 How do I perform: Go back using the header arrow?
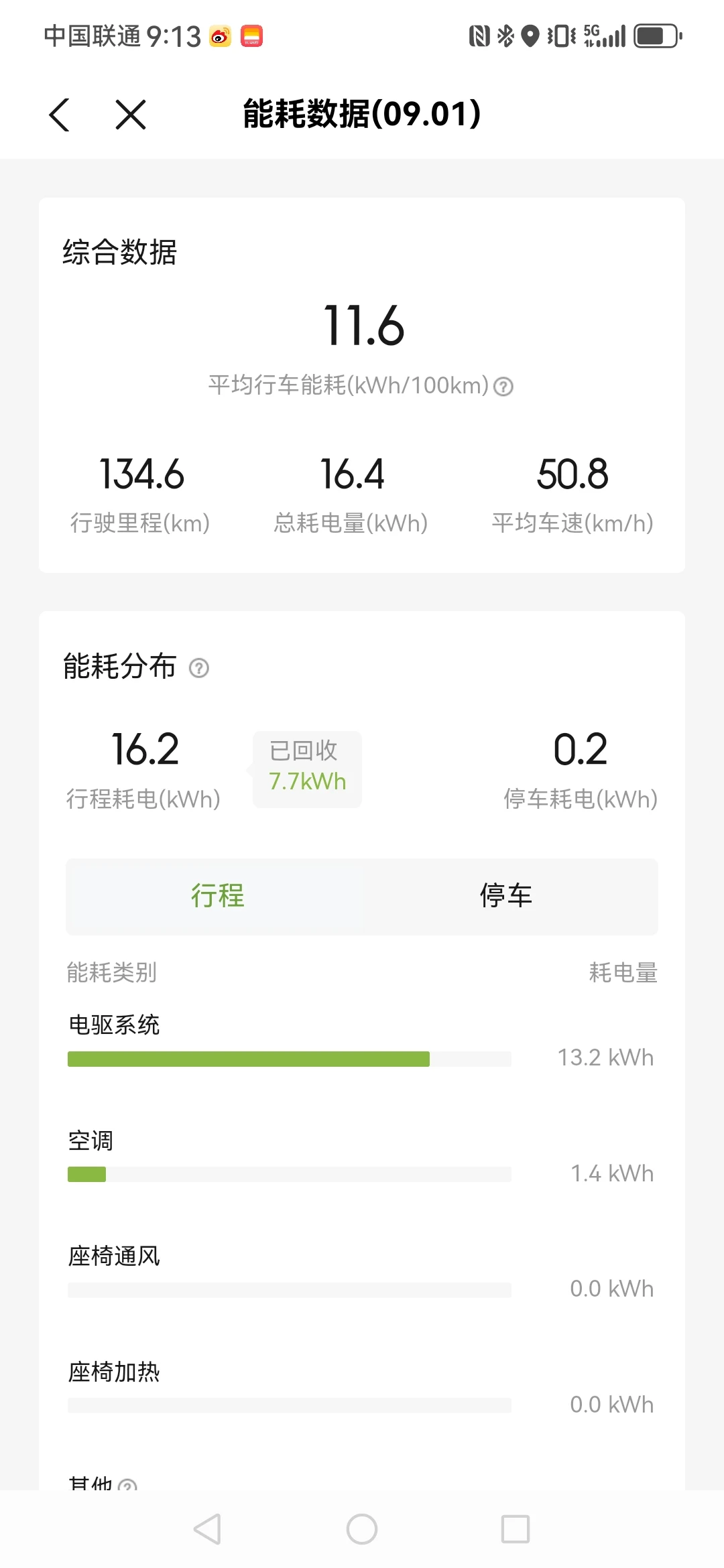pyautogui.click(x=60, y=115)
